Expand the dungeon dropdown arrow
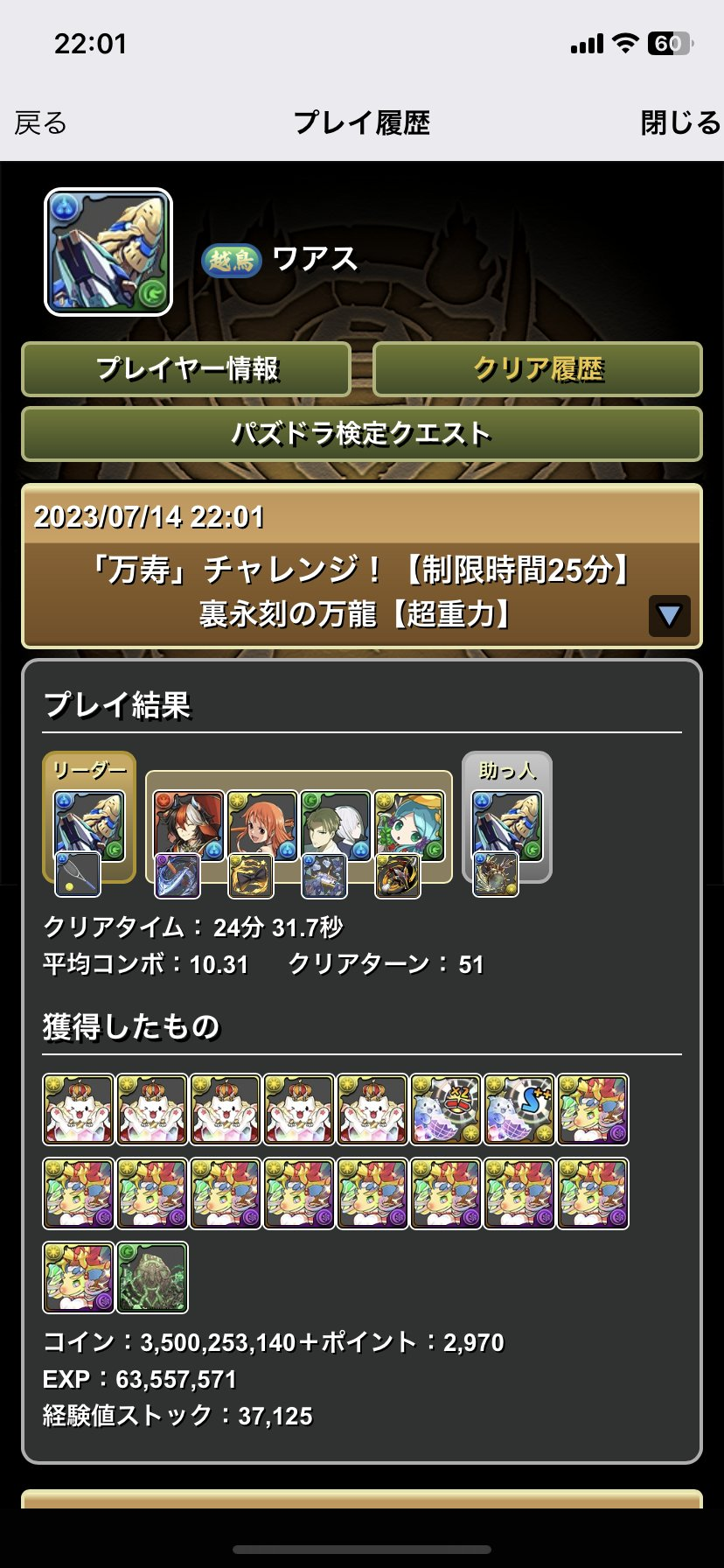724x1568 pixels. 669,616
